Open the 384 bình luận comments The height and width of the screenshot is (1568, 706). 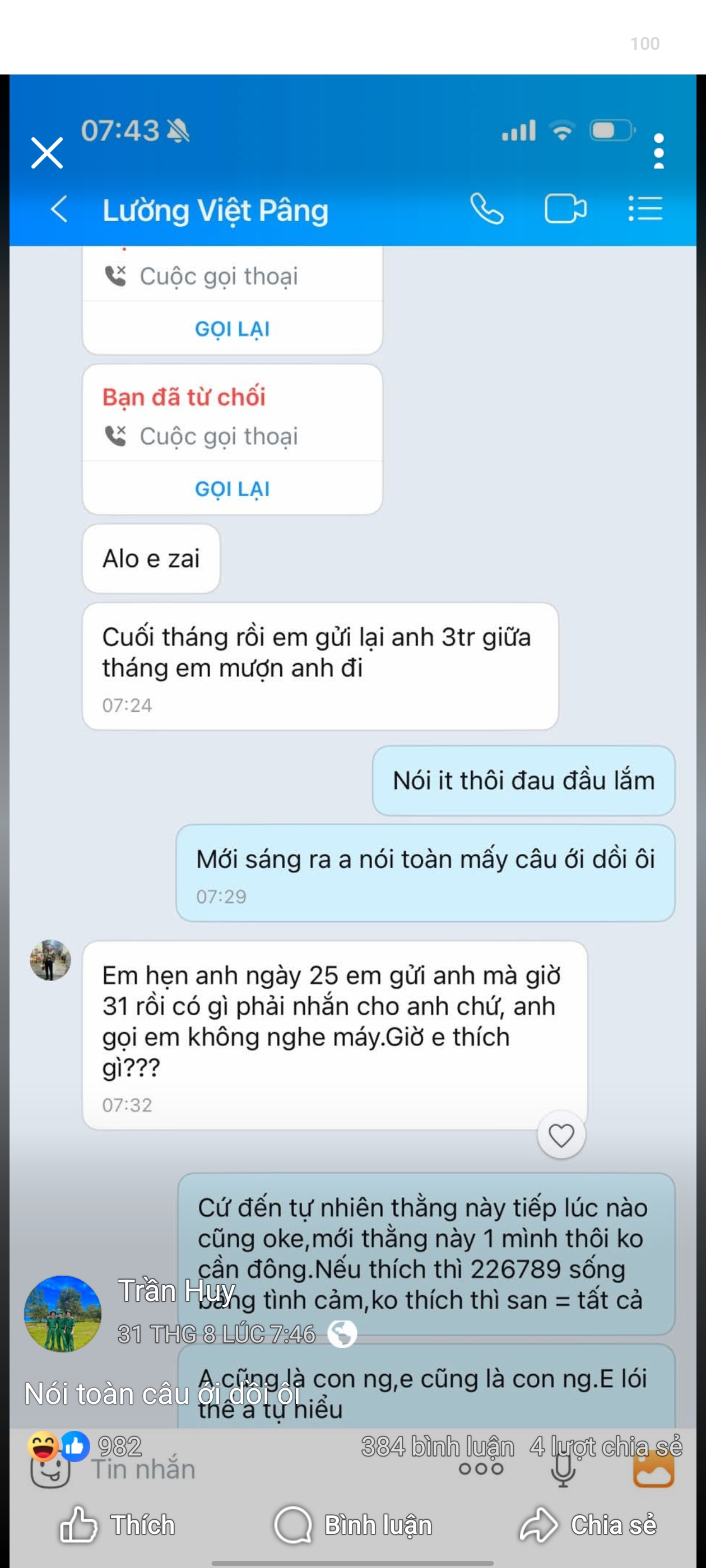click(x=438, y=1446)
